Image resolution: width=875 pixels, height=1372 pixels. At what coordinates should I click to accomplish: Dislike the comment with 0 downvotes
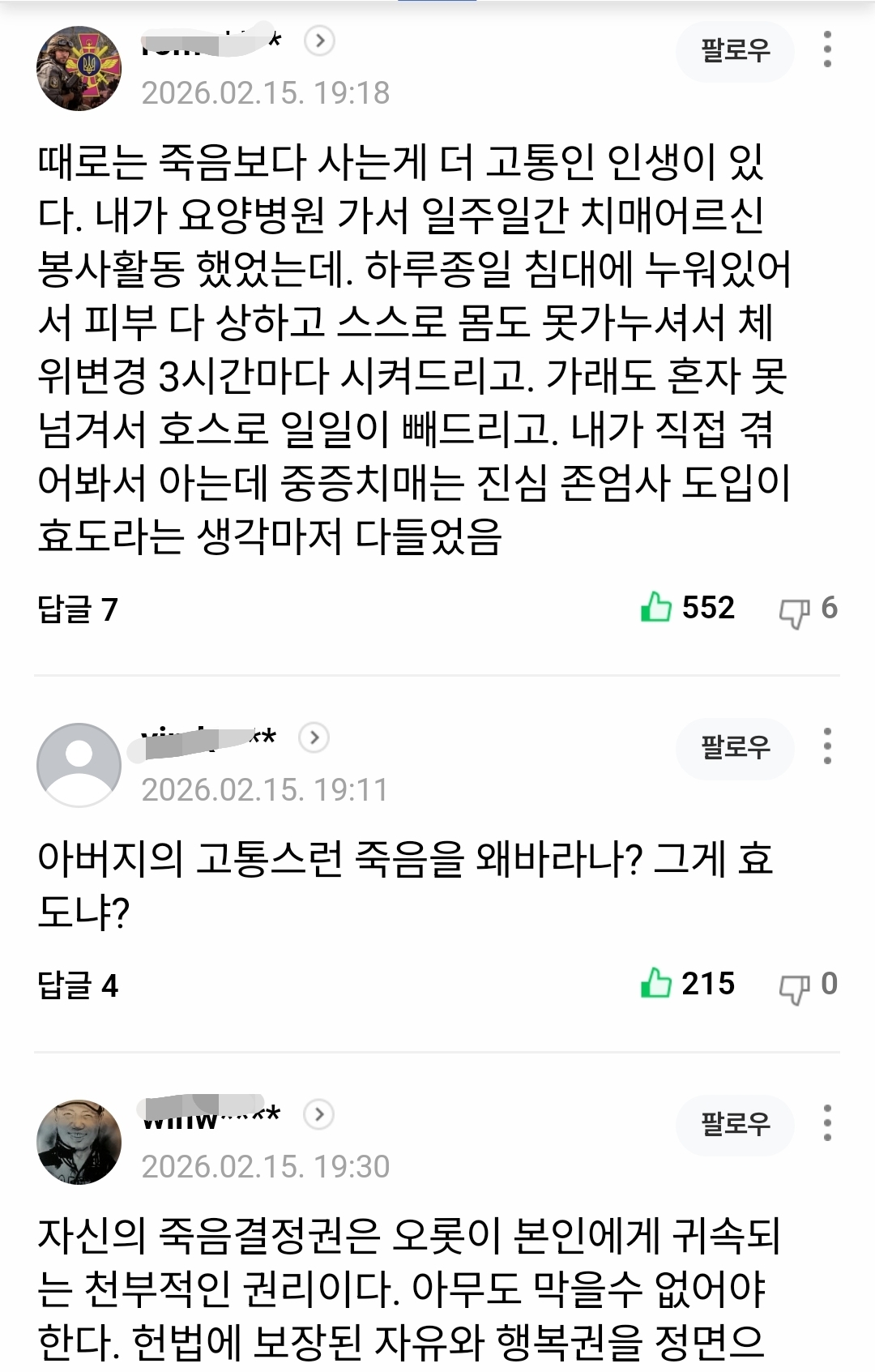point(794,987)
